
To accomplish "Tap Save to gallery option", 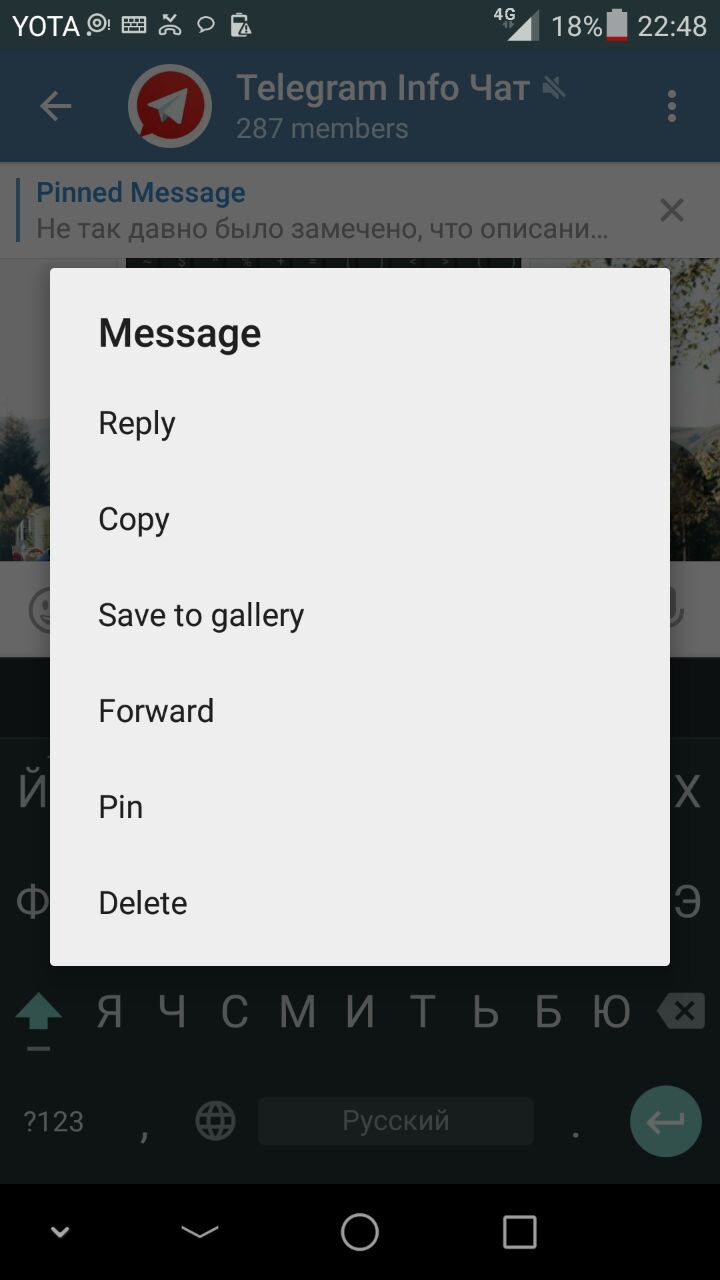I will pyautogui.click(x=201, y=615).
